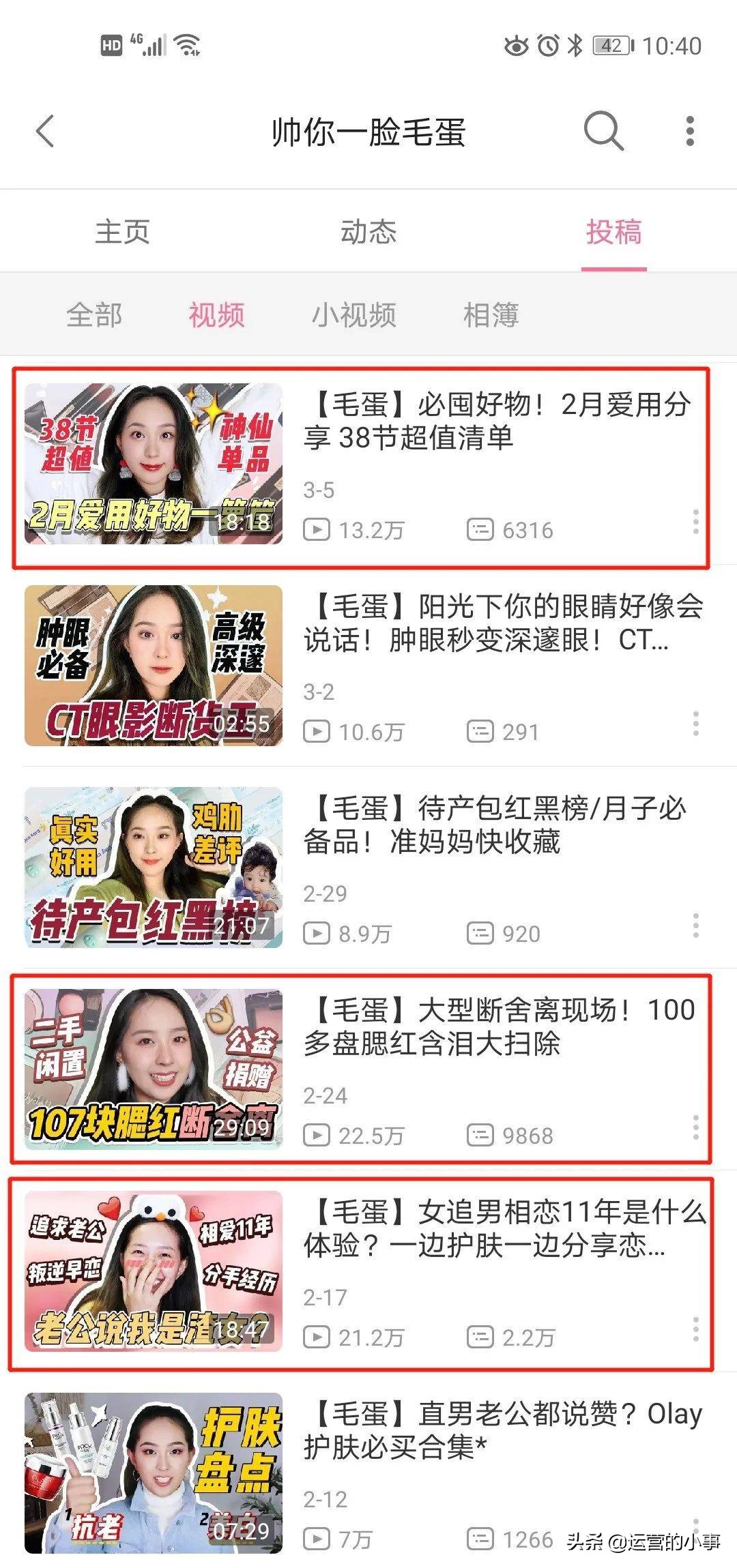Tap the back arrow to leave the profile
Image resolution: width=737 pixels, height=1568 pixels.
[x=46, y=132]
